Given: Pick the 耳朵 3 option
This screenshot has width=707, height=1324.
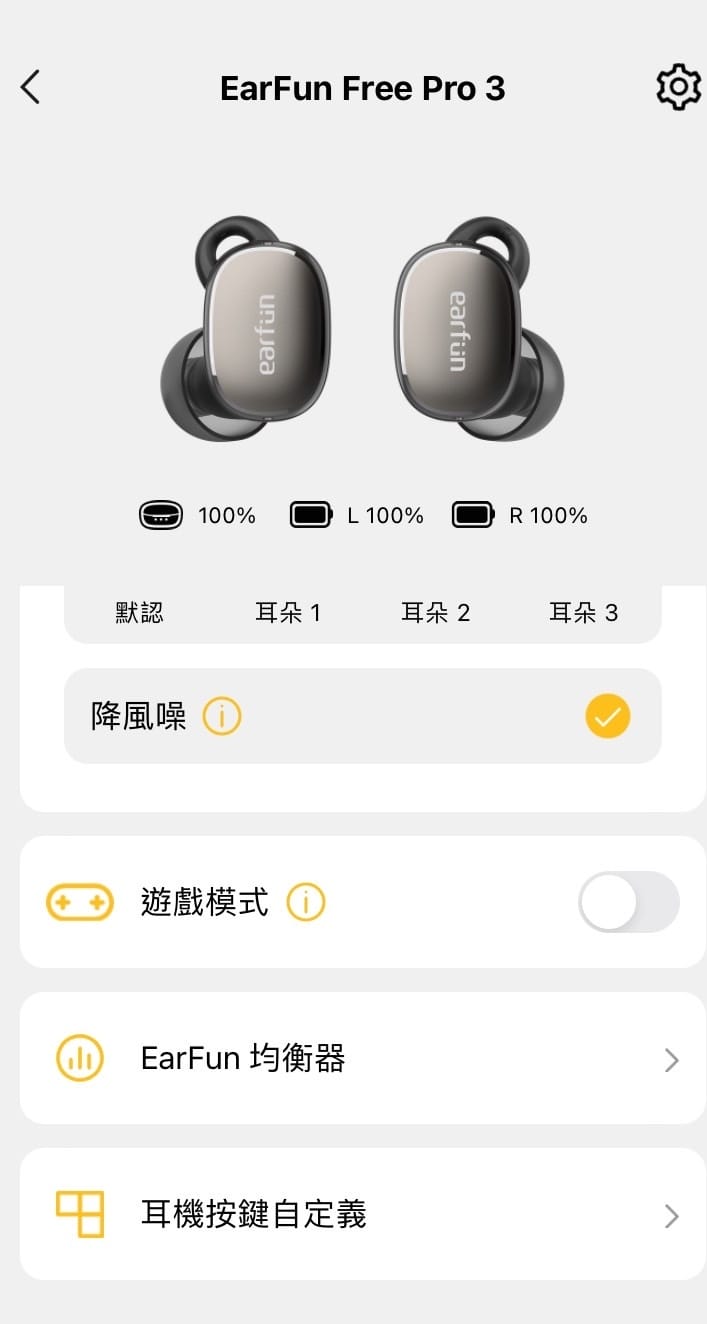Looking at the screenshot, I should [584, 613].
